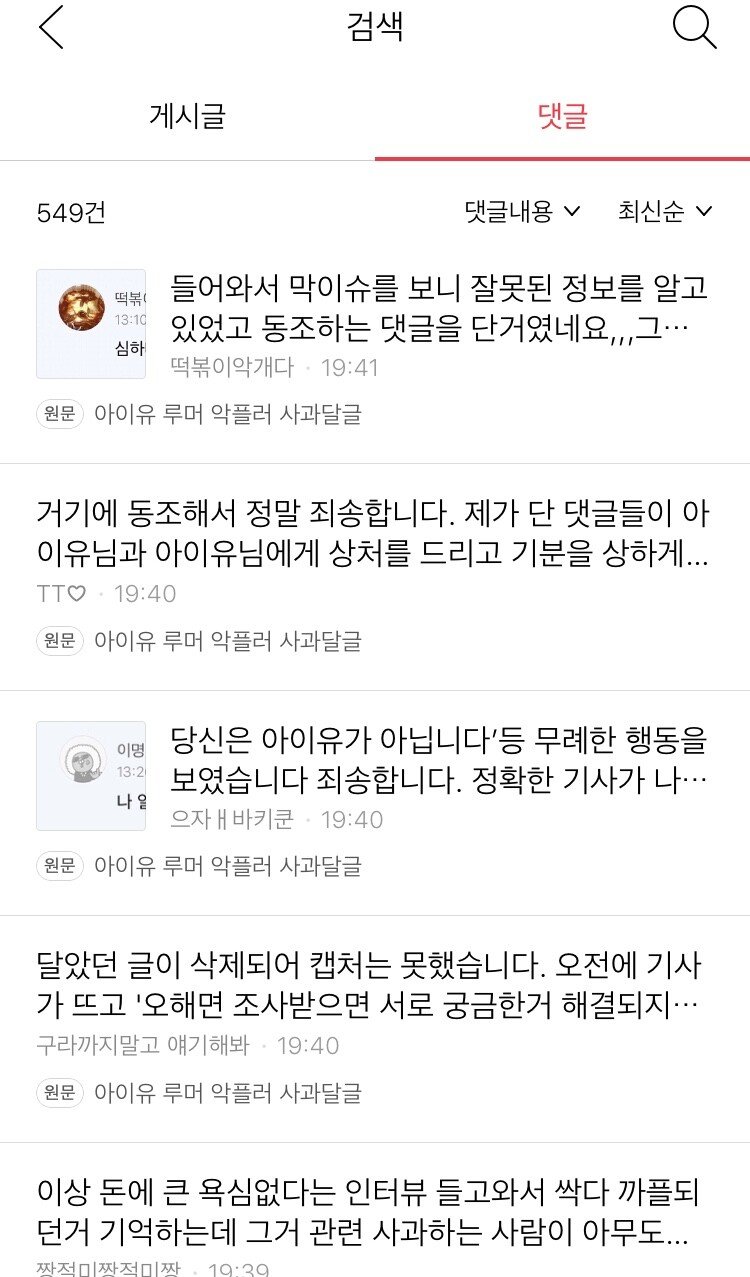The width and height of the screenshot is (750, 1277).
Task: Switch to the 게시글 tab
Action: [187, 116]
